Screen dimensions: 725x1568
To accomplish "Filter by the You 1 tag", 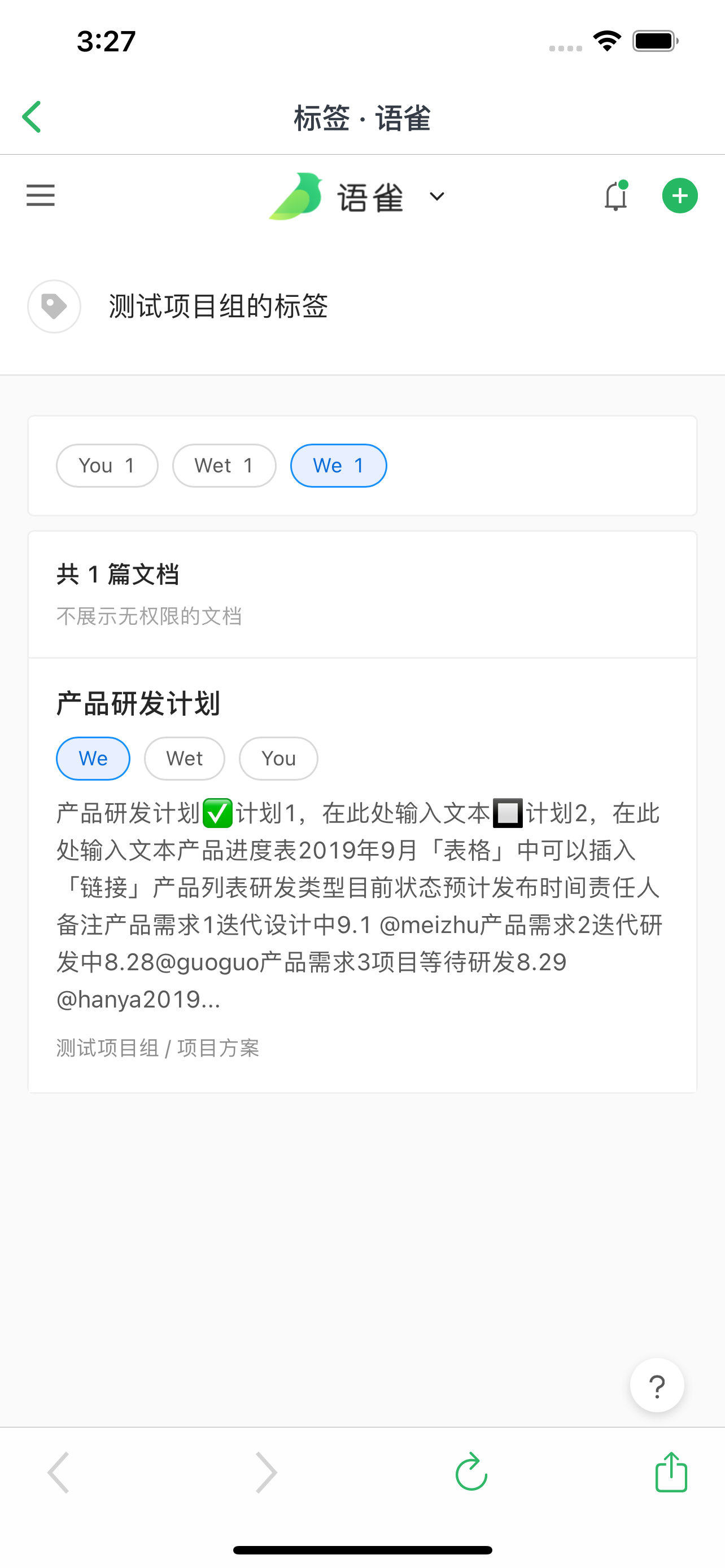I will coord(107,466).
